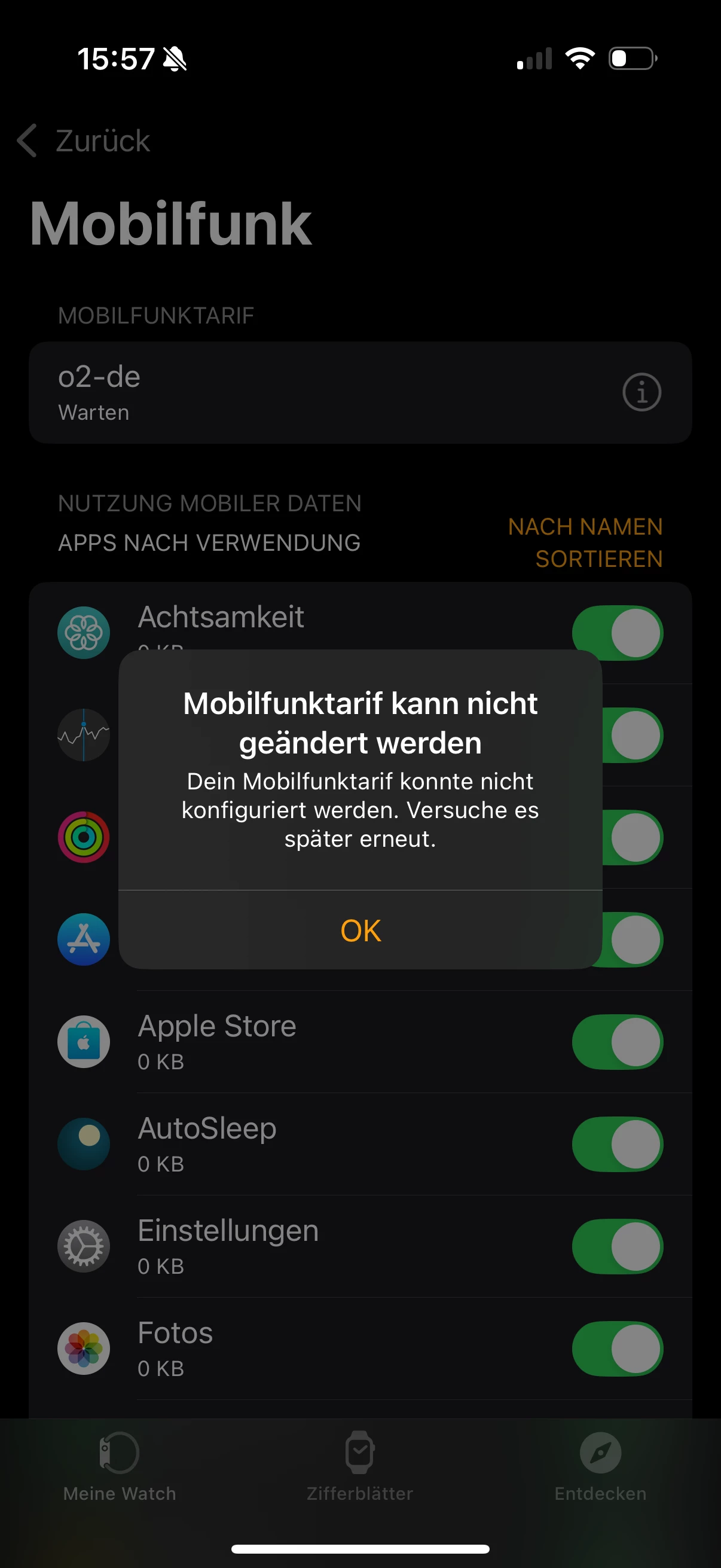The height and width of the screenshot is (1568, 721).
Task: Switch off mobile data for Einstellungen
Action: click(617, 1247)
